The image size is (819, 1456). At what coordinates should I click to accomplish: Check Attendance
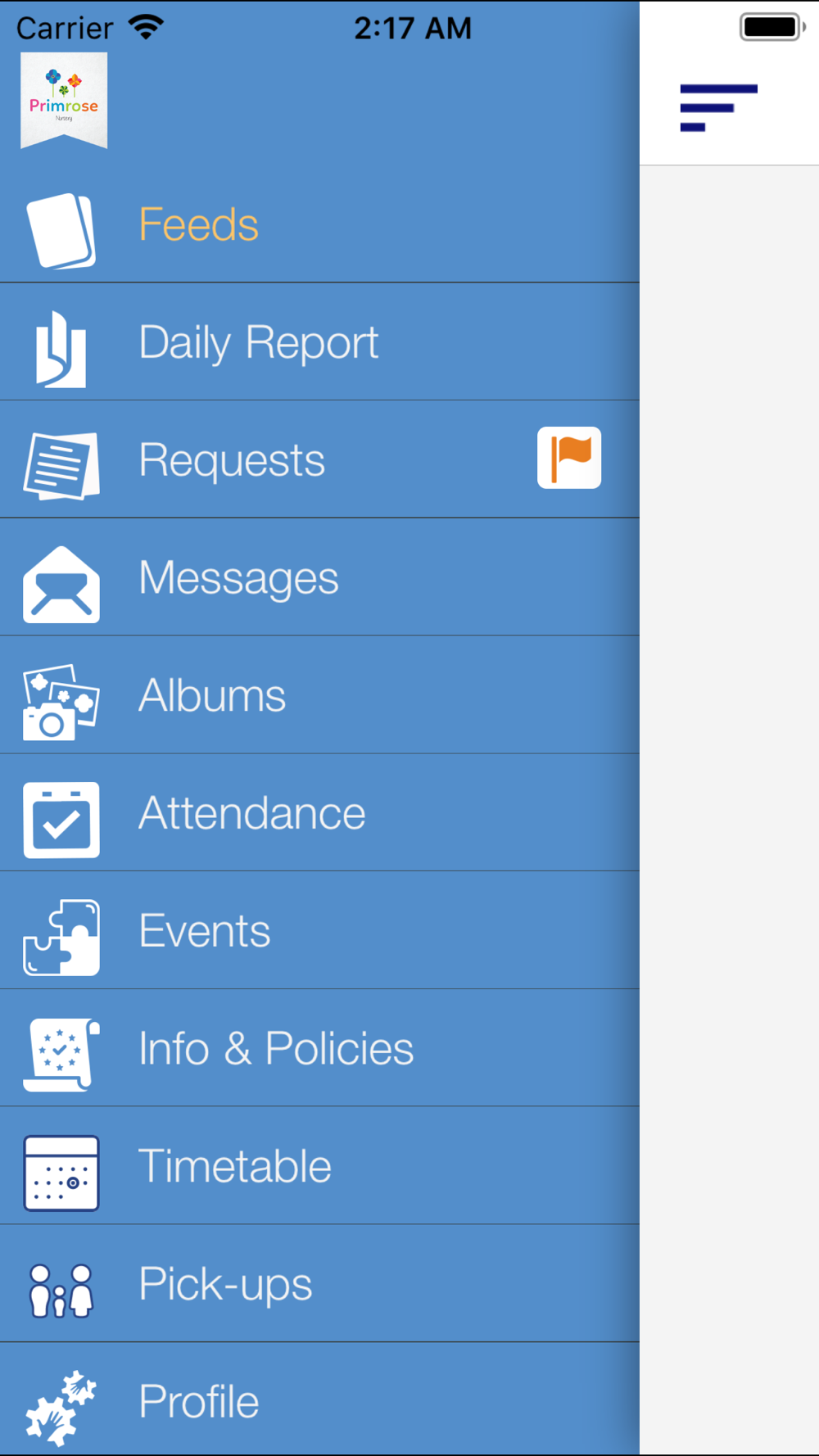click(x=319, y=813)
